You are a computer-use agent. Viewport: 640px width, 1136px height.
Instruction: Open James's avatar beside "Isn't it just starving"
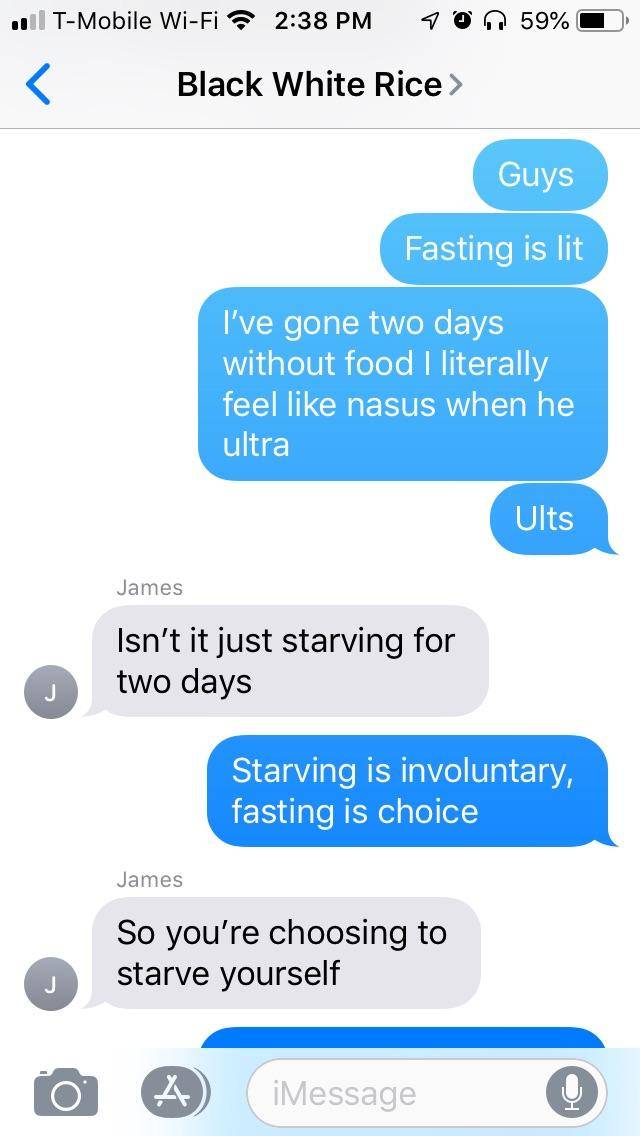coord(50,692)
